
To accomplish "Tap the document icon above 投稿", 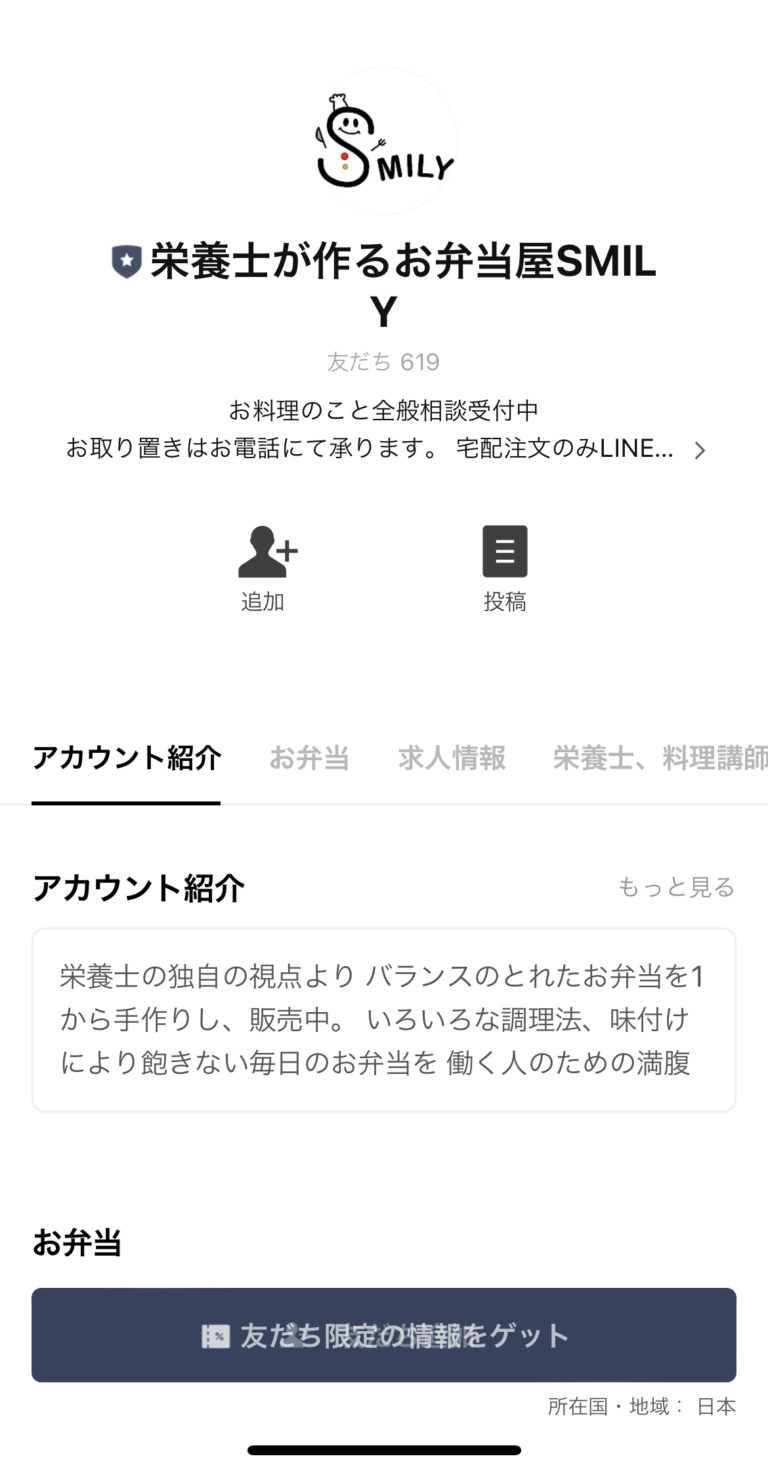I will coord(505,551).
